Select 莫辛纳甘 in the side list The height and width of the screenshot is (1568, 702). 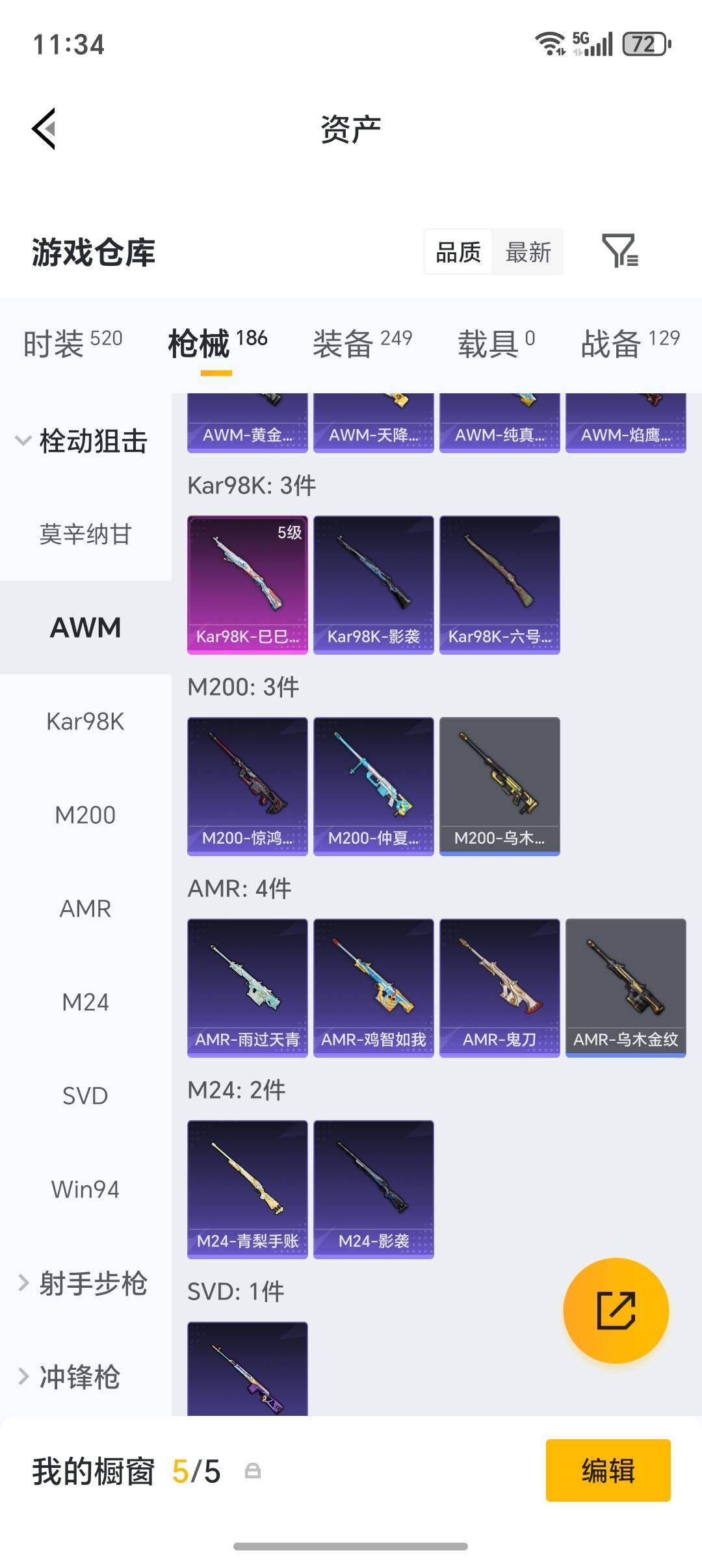[85, 534]
